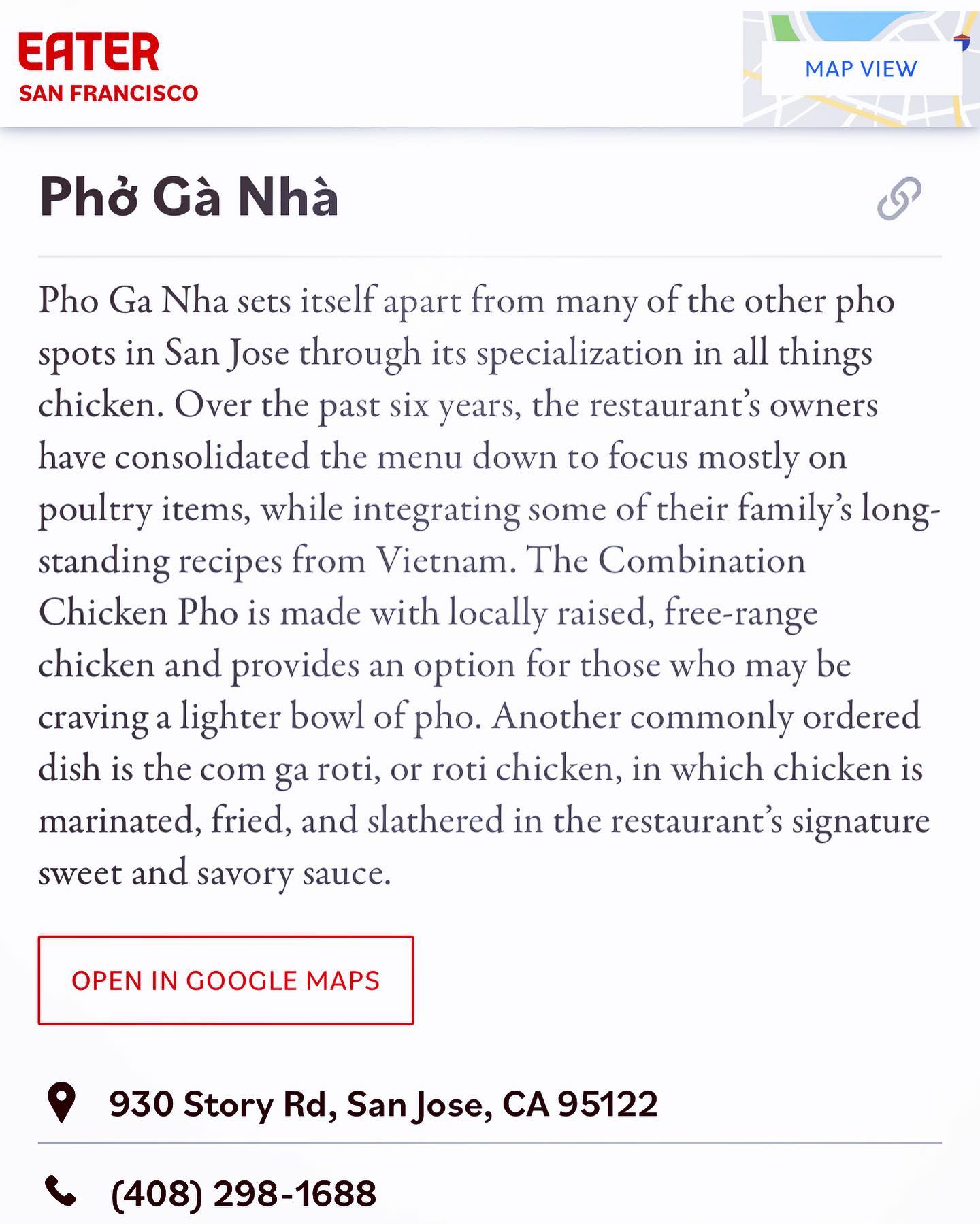980x1224 pixels.
Task: Copy the link to Phở Gà Nhà
Action: [x=898, y=199]
